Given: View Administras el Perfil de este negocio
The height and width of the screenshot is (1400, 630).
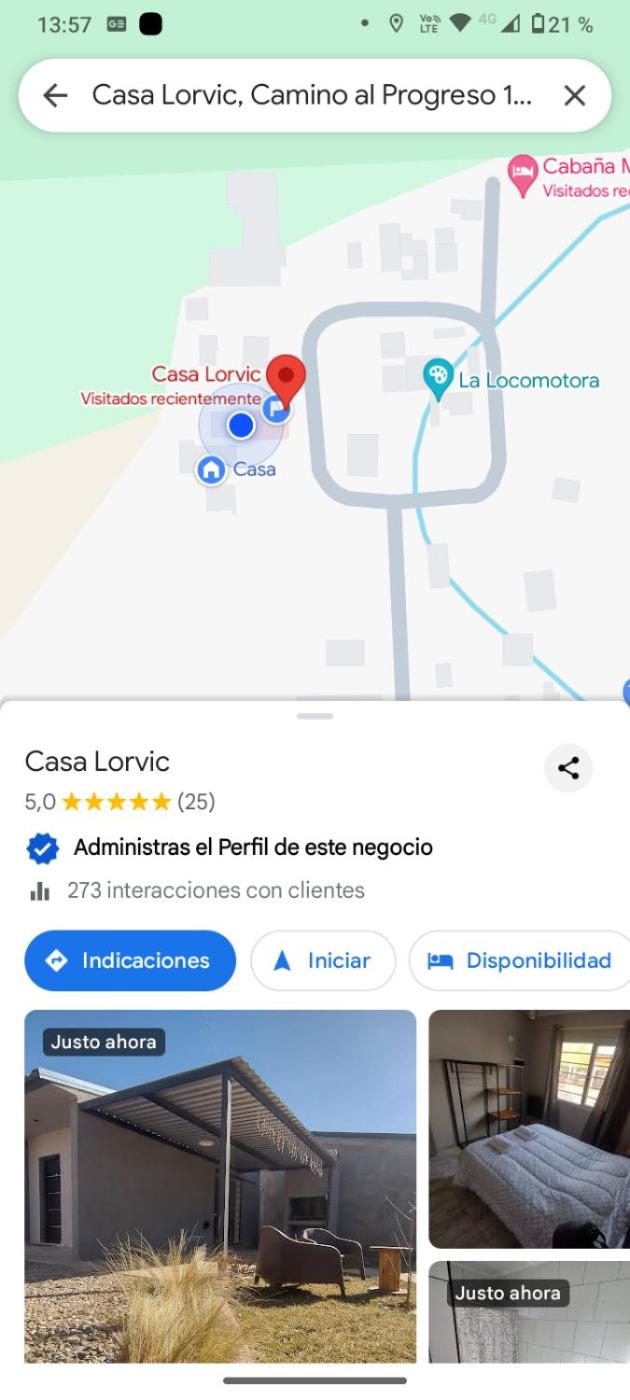Looking at the screenshot, I should tap(252, 848).
